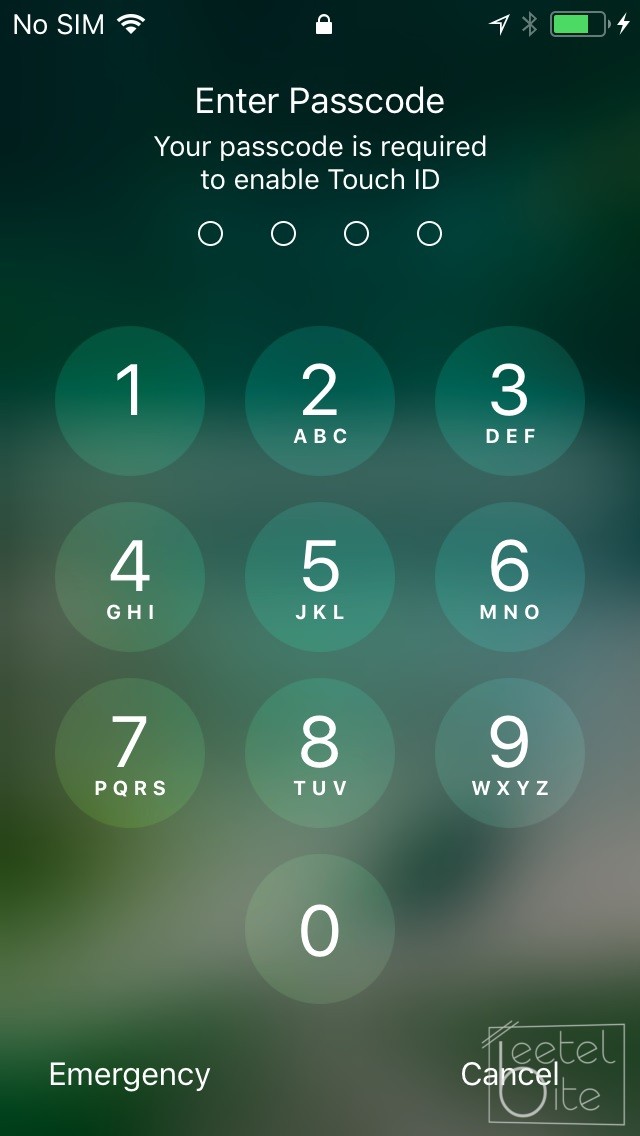Tap digit 1 on the passcode keypad
The height and width of the screenshot is (1136, 640).
click(x=130, y=401)
